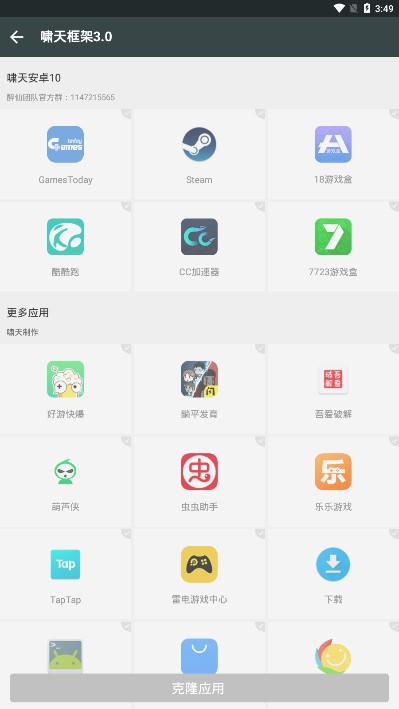Tap the 克隆应用 button
The width and height of the screenshot is (399, 709).
coord(200,688)
